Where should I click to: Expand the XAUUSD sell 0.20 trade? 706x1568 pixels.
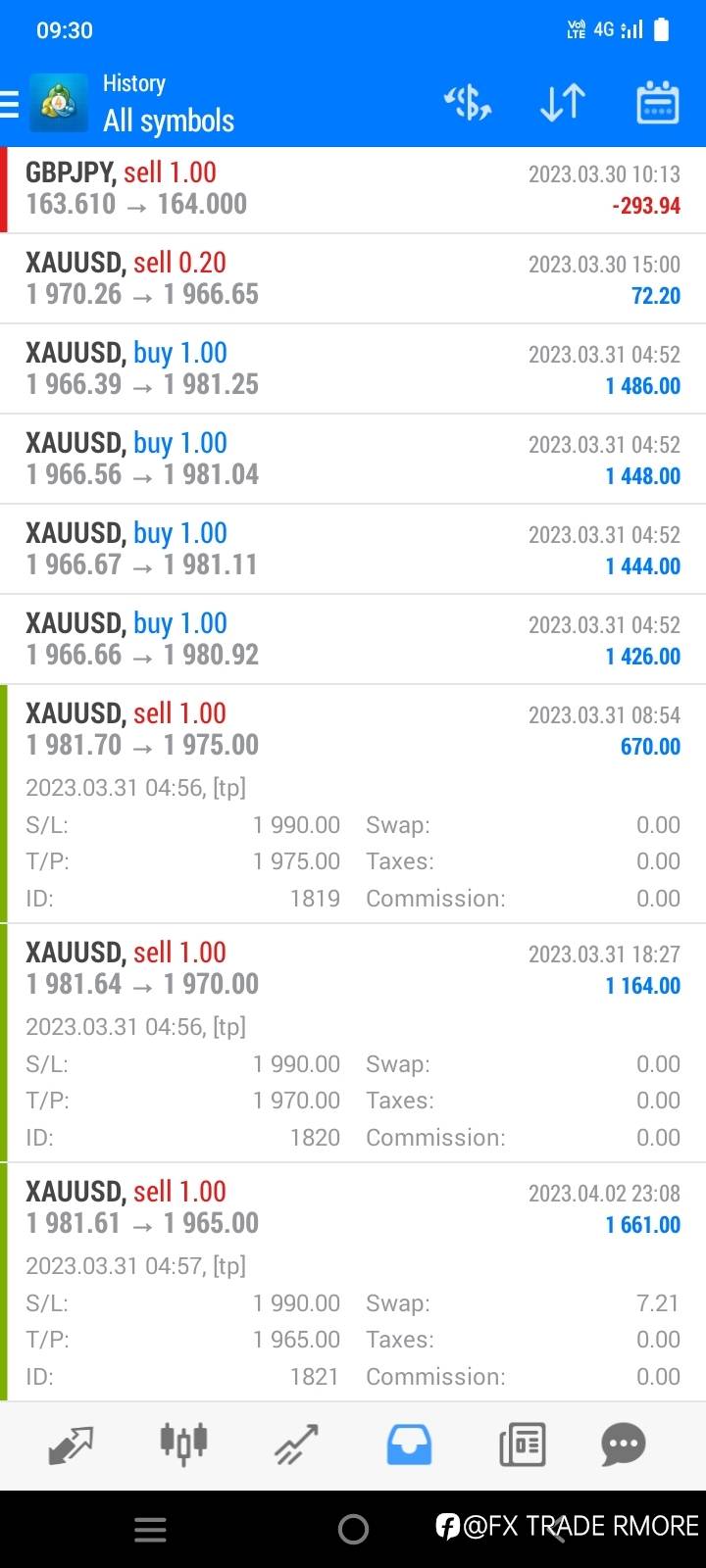click(x=353, y=279)
